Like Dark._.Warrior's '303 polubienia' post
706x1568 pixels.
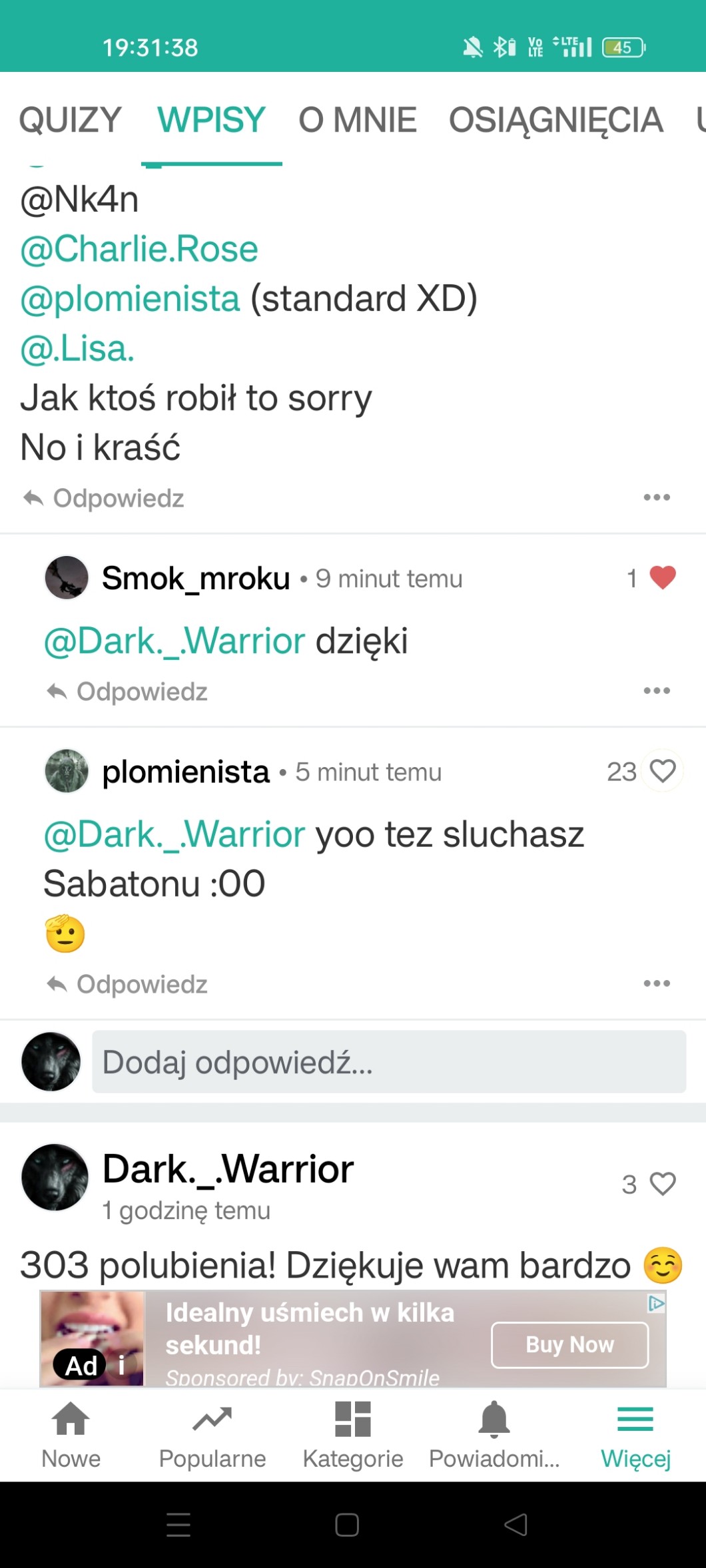click(662, 1184)
